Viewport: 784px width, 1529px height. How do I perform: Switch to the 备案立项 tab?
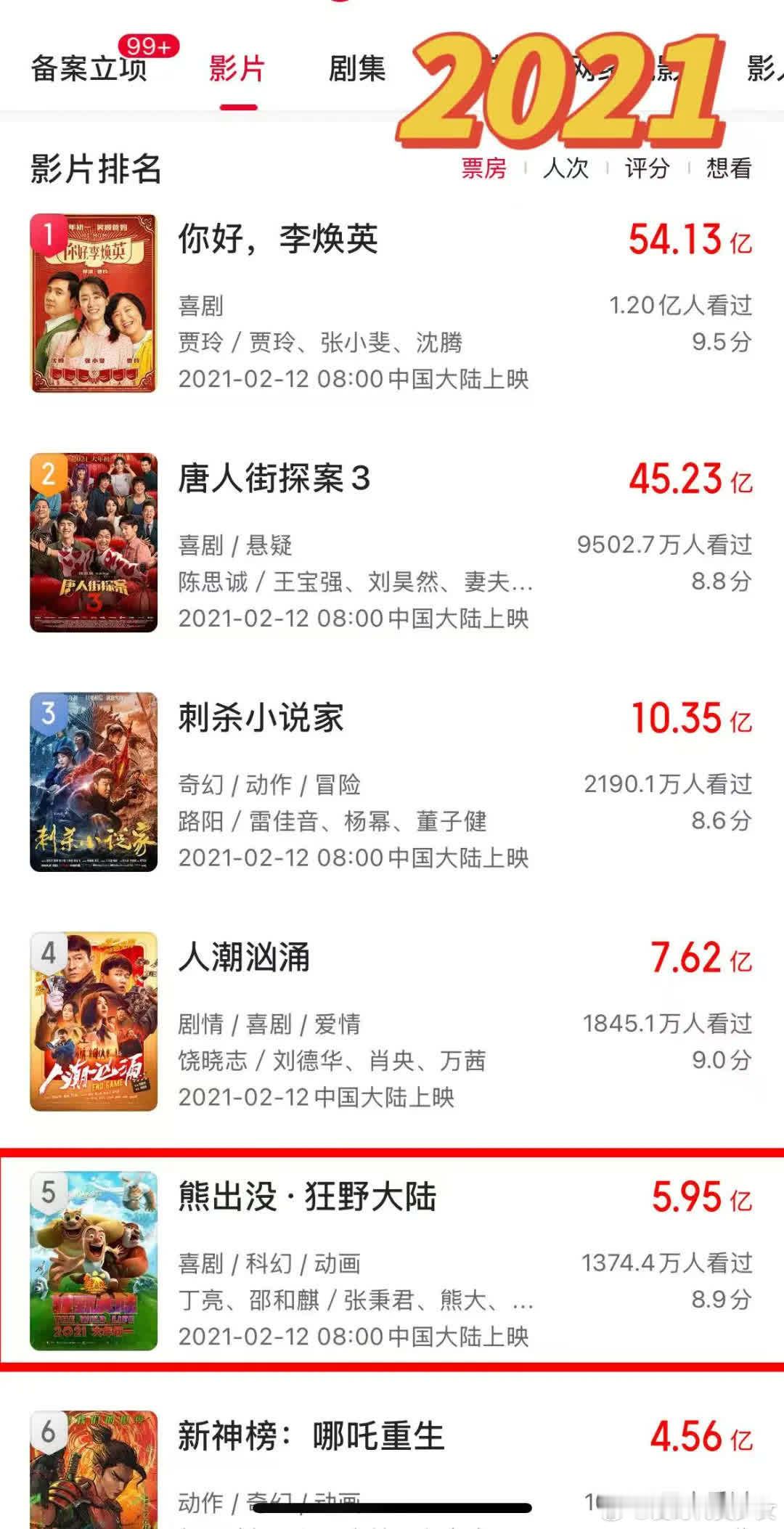coord(89,69)
